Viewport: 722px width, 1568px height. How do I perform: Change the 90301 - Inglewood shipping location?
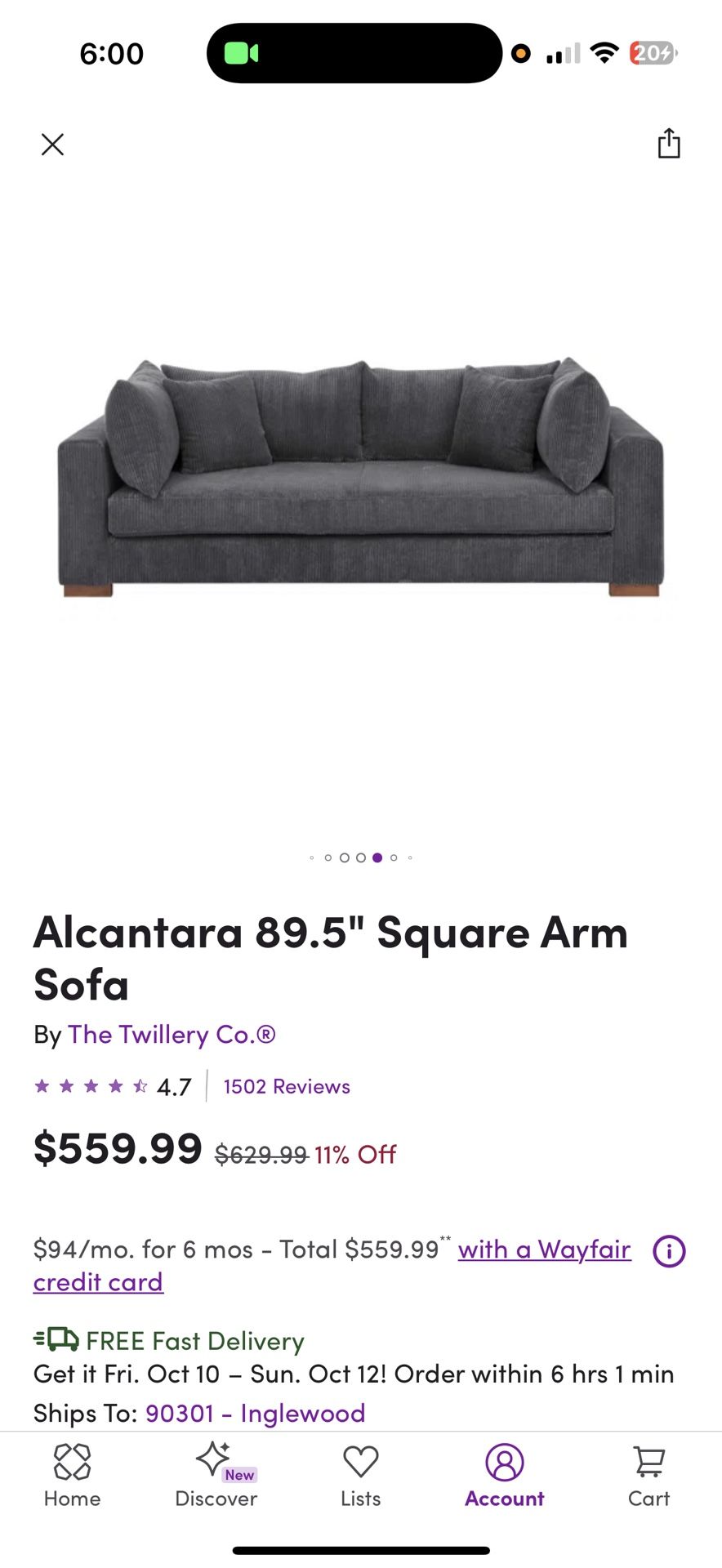tap(255, 1413)
